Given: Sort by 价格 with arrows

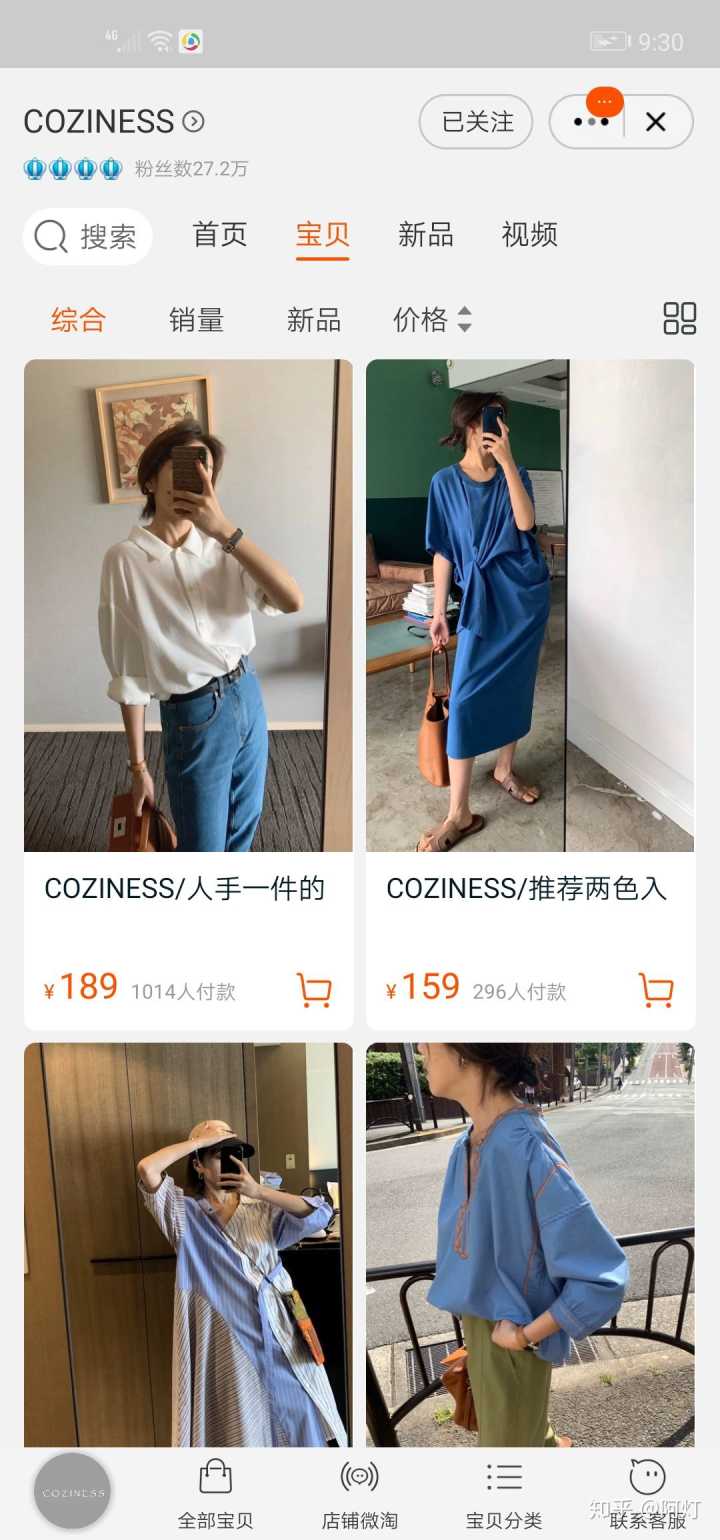Looking at the screenshot, I should tap(431, 320).
